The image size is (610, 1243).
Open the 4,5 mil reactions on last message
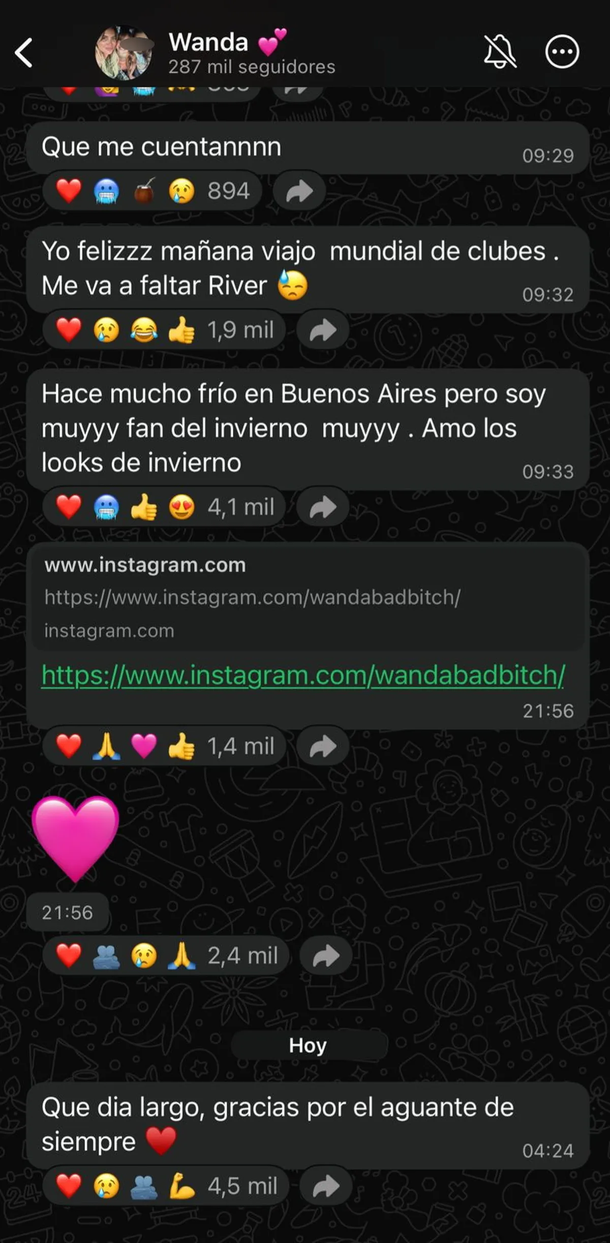pos(167,1187)
